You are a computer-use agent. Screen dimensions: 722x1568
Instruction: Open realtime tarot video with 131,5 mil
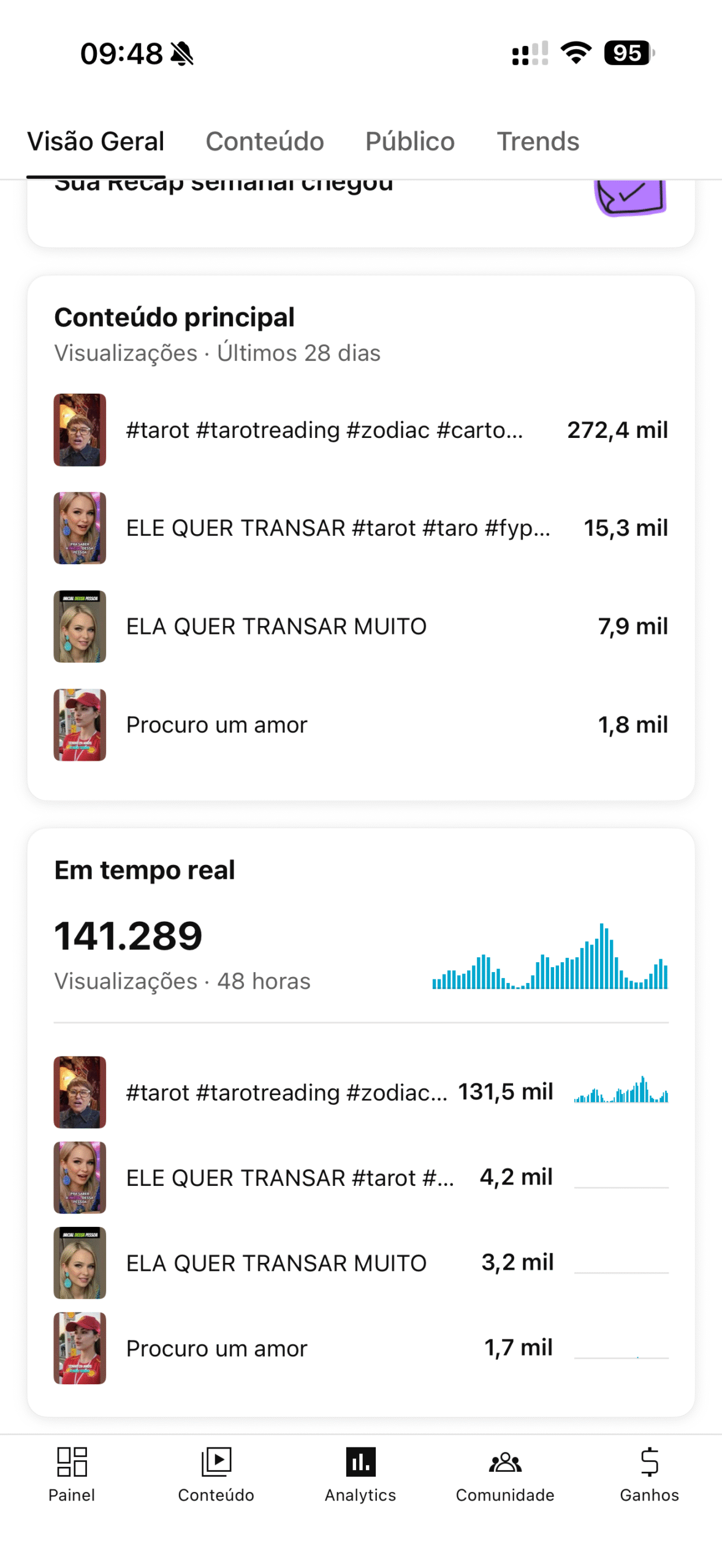[360, 1091]
